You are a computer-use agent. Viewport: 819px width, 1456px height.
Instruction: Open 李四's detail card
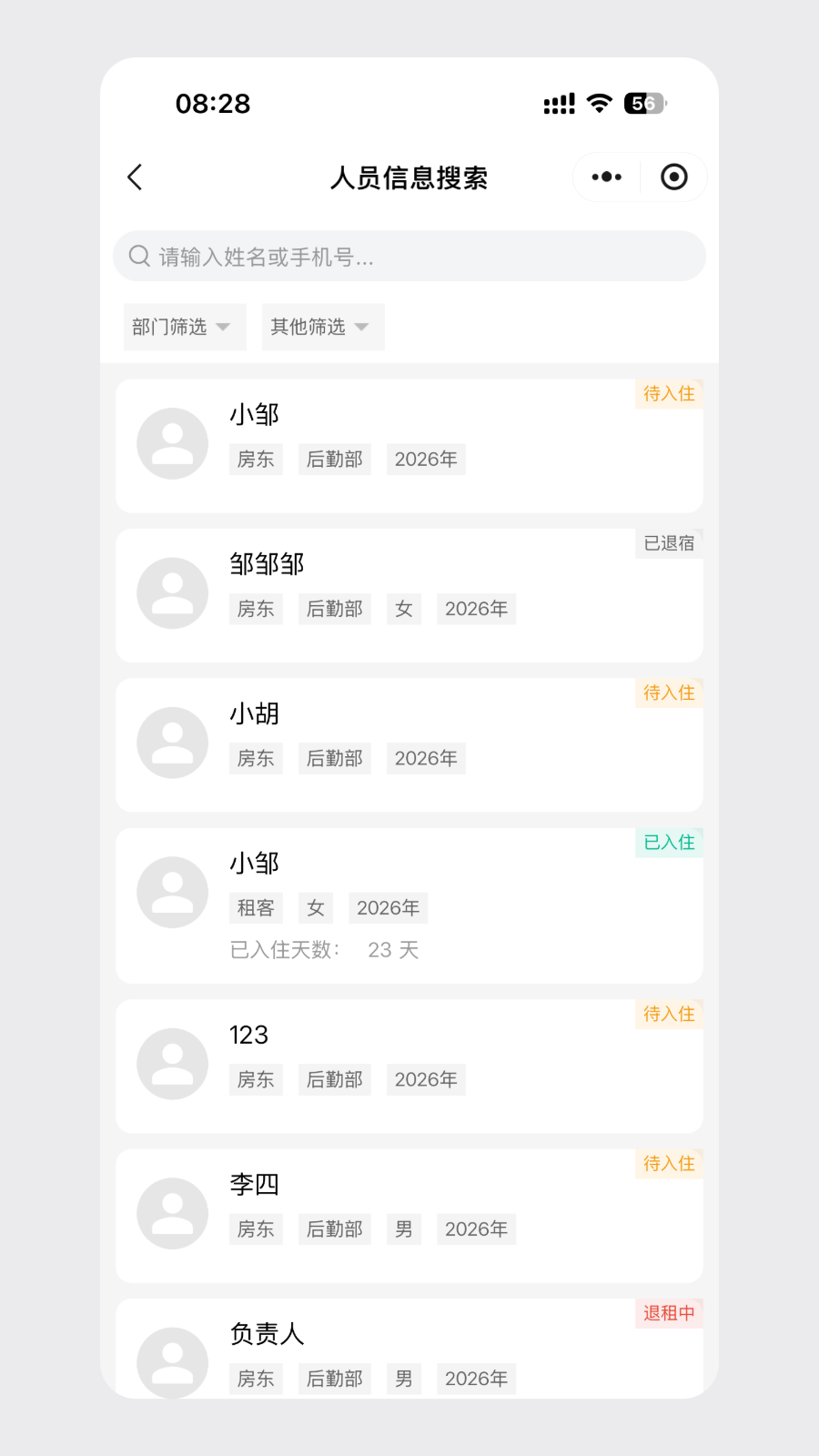(409, 1215)
